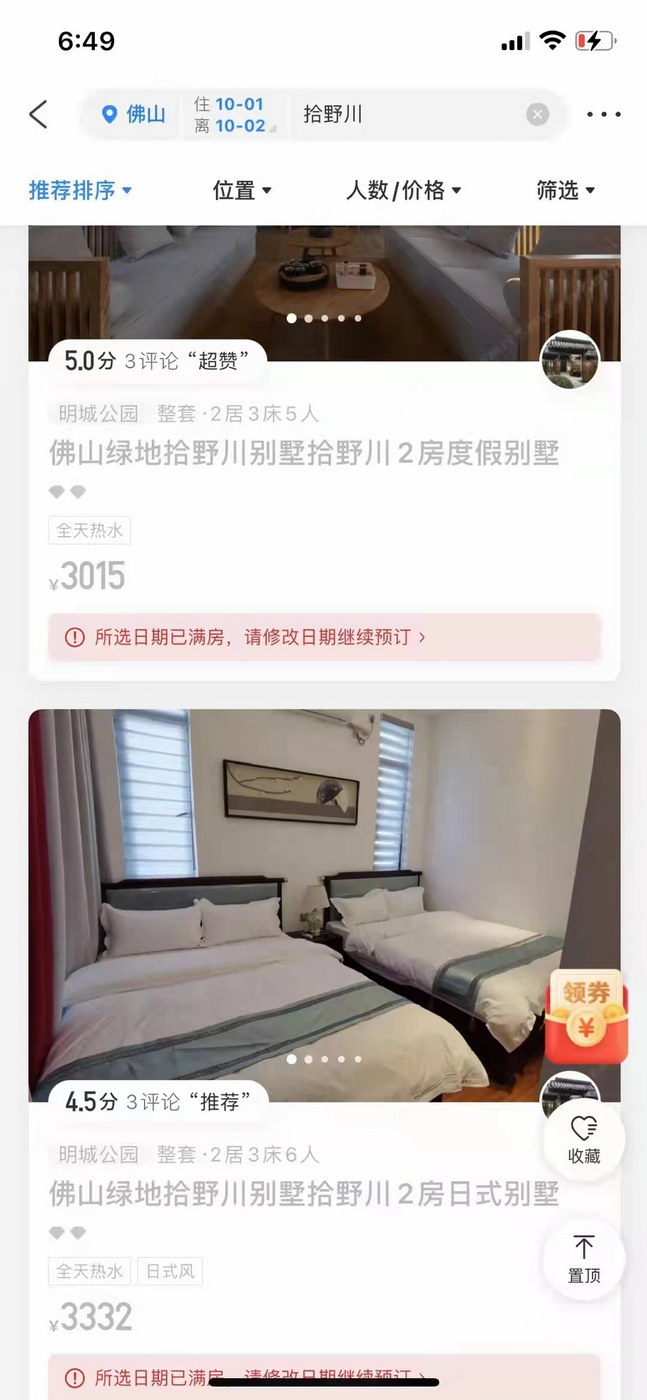This screenshot has height=1400, width=647.
Task: Jump to top with 置顶
Action: pos(584,1258)
